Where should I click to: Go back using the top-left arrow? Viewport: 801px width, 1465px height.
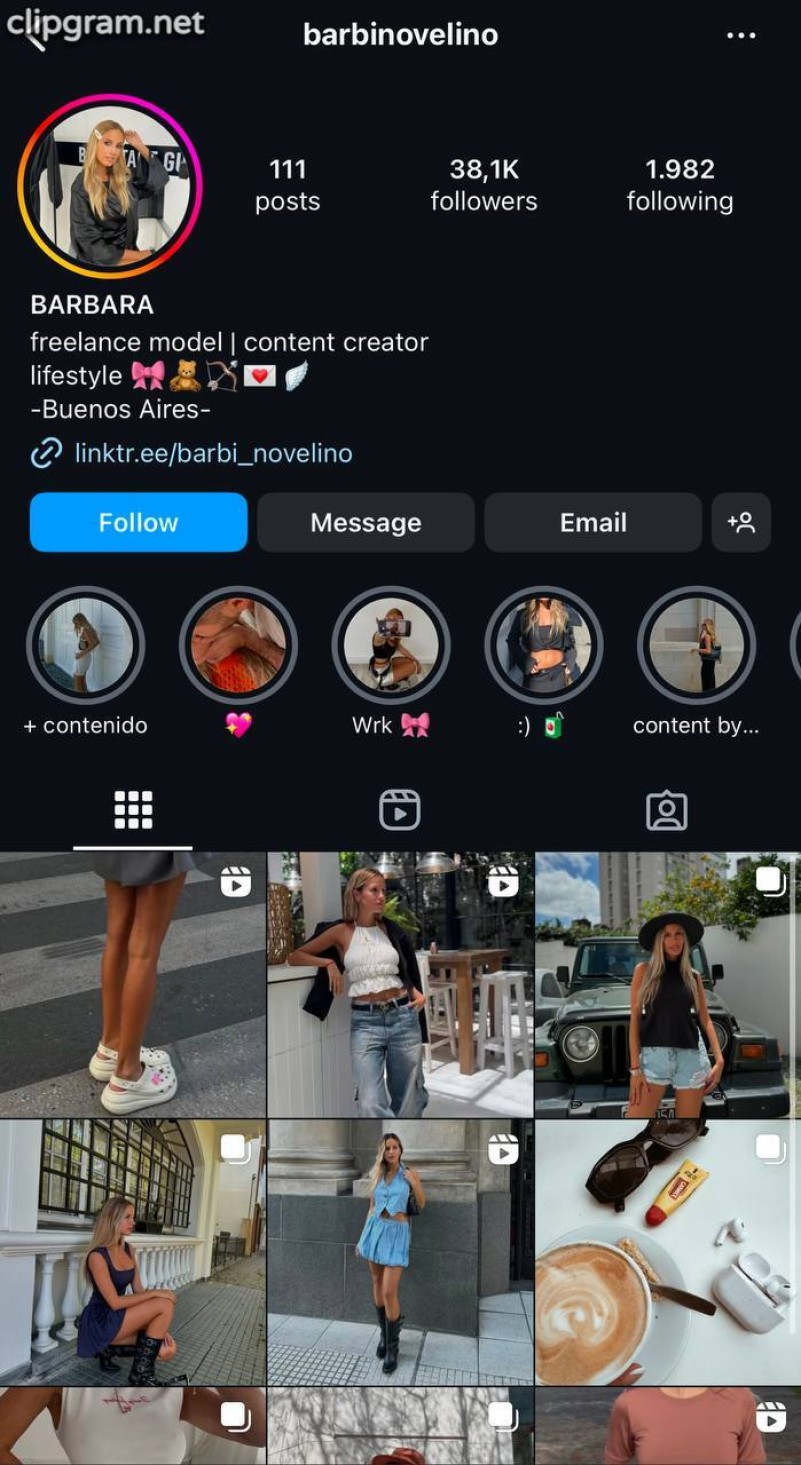coord(35,38)
